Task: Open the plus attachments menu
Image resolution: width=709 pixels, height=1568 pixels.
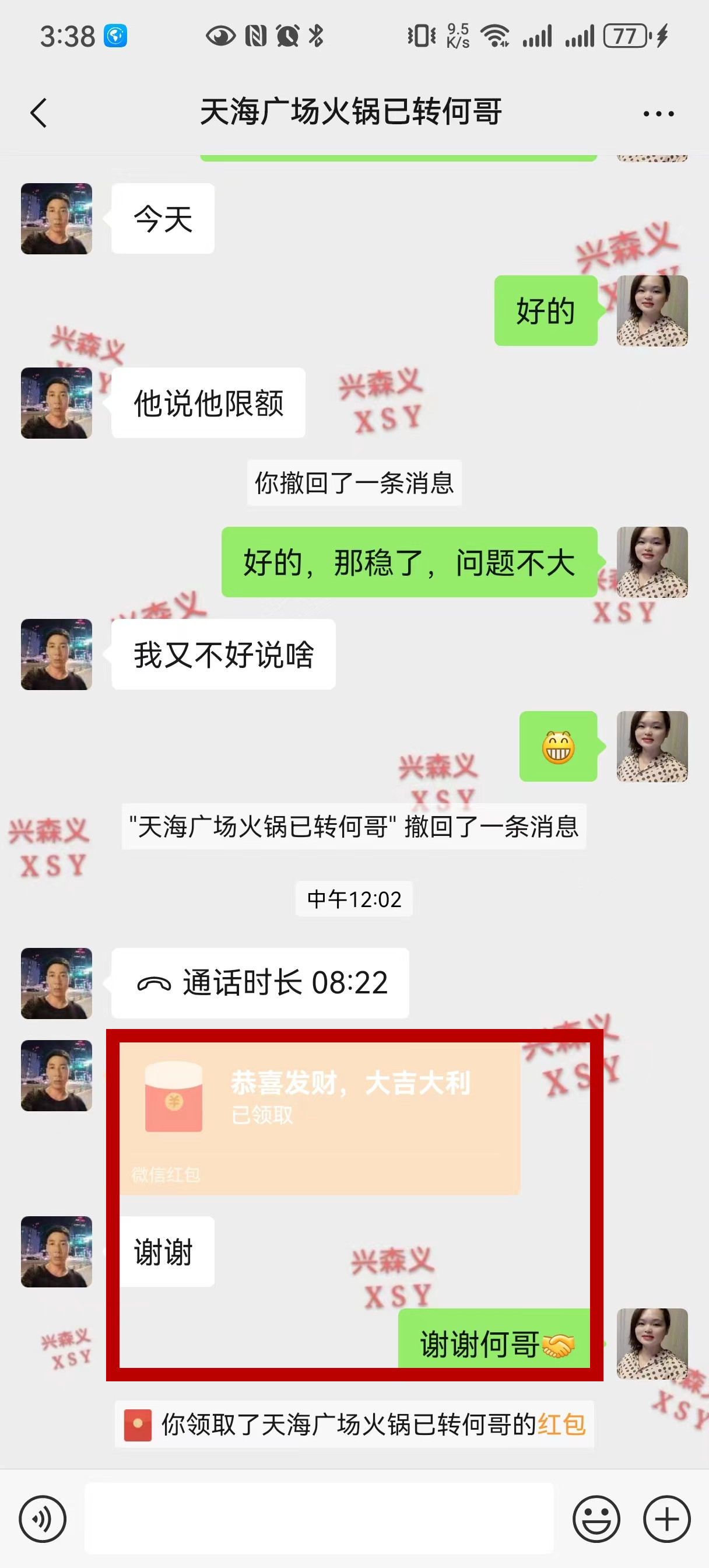Action: coord(666,1518)
